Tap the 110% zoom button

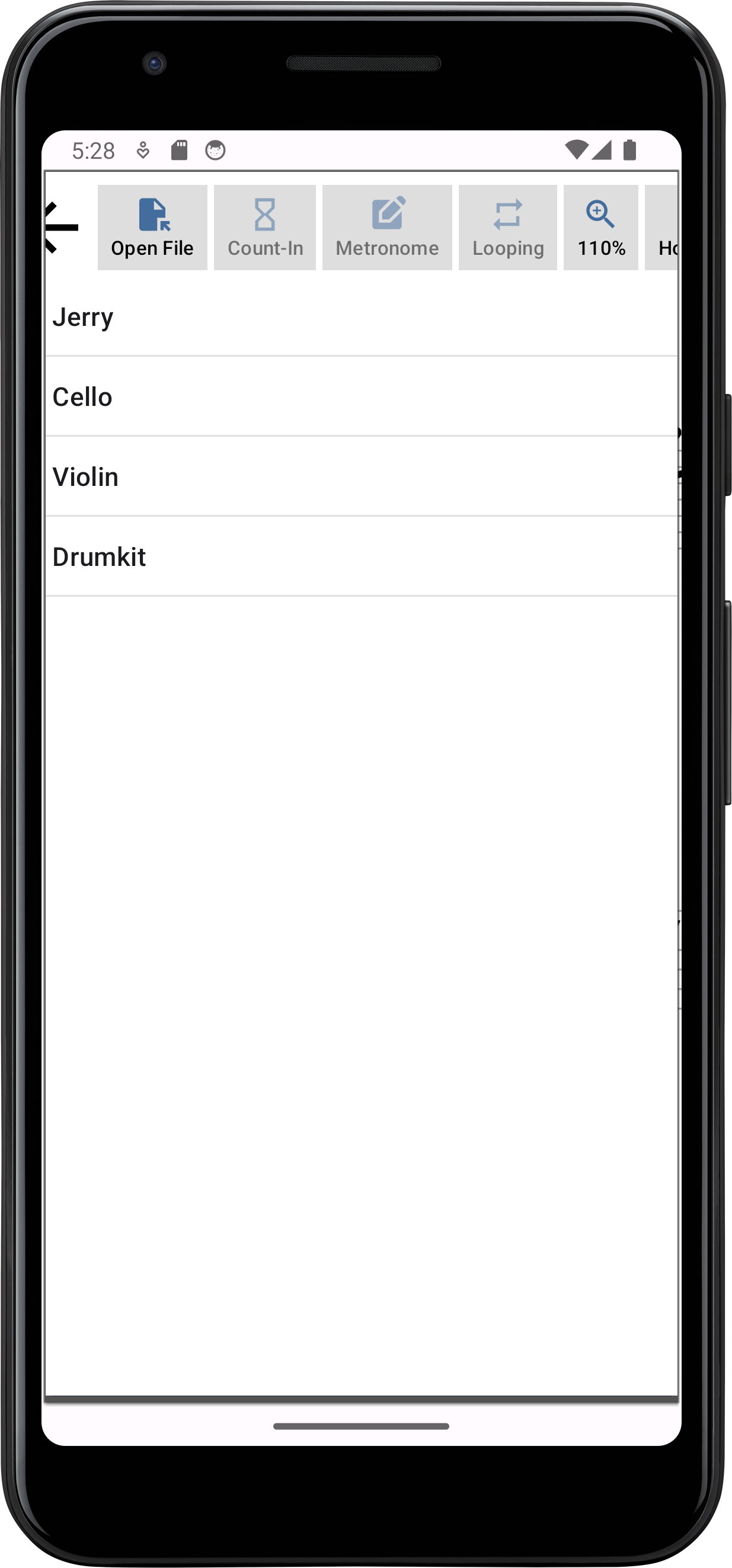[600, 228]
